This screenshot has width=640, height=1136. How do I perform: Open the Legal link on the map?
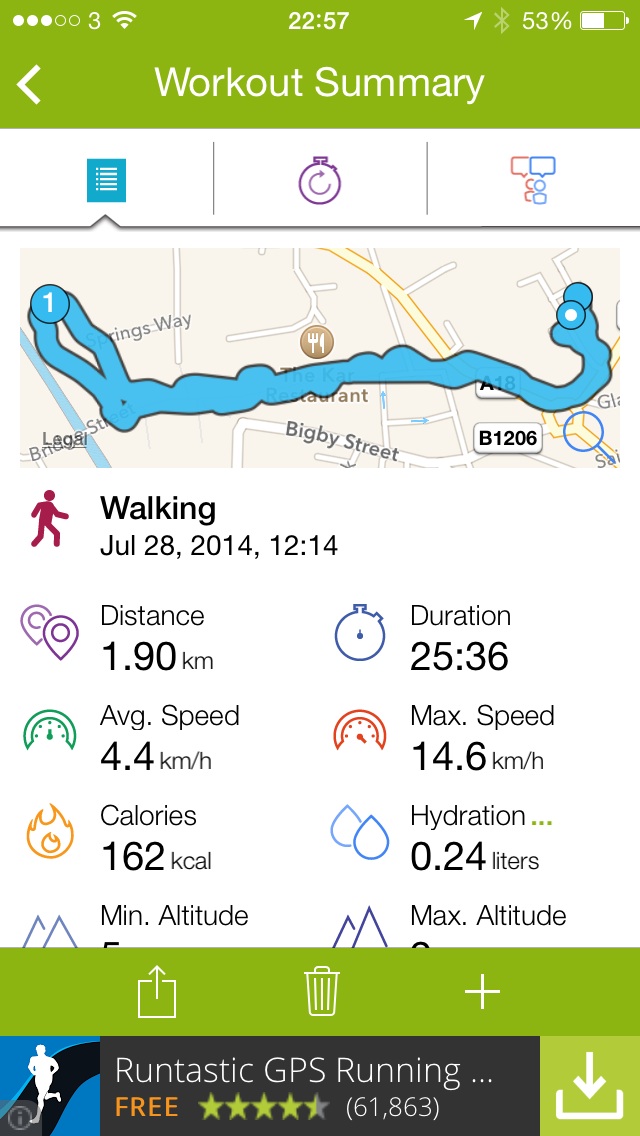65,439
